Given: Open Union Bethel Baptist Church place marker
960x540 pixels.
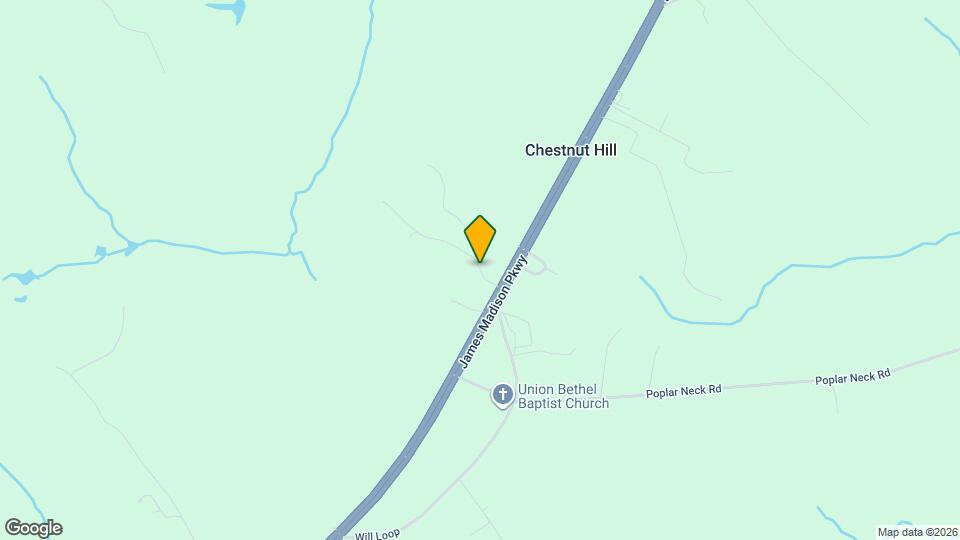Looking at the screenshot, I should click(502, 396).
